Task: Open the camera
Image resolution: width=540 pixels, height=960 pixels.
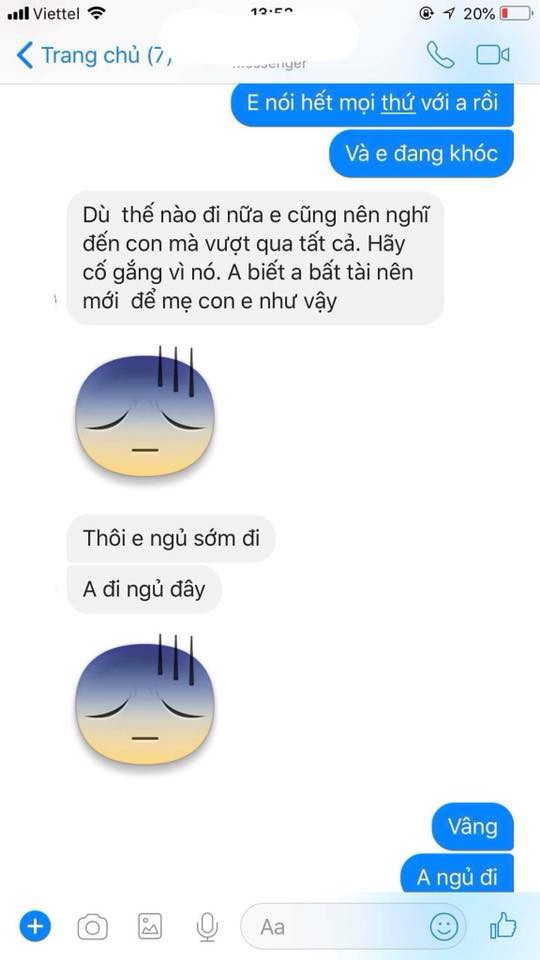Action: (x=92, y=927)
